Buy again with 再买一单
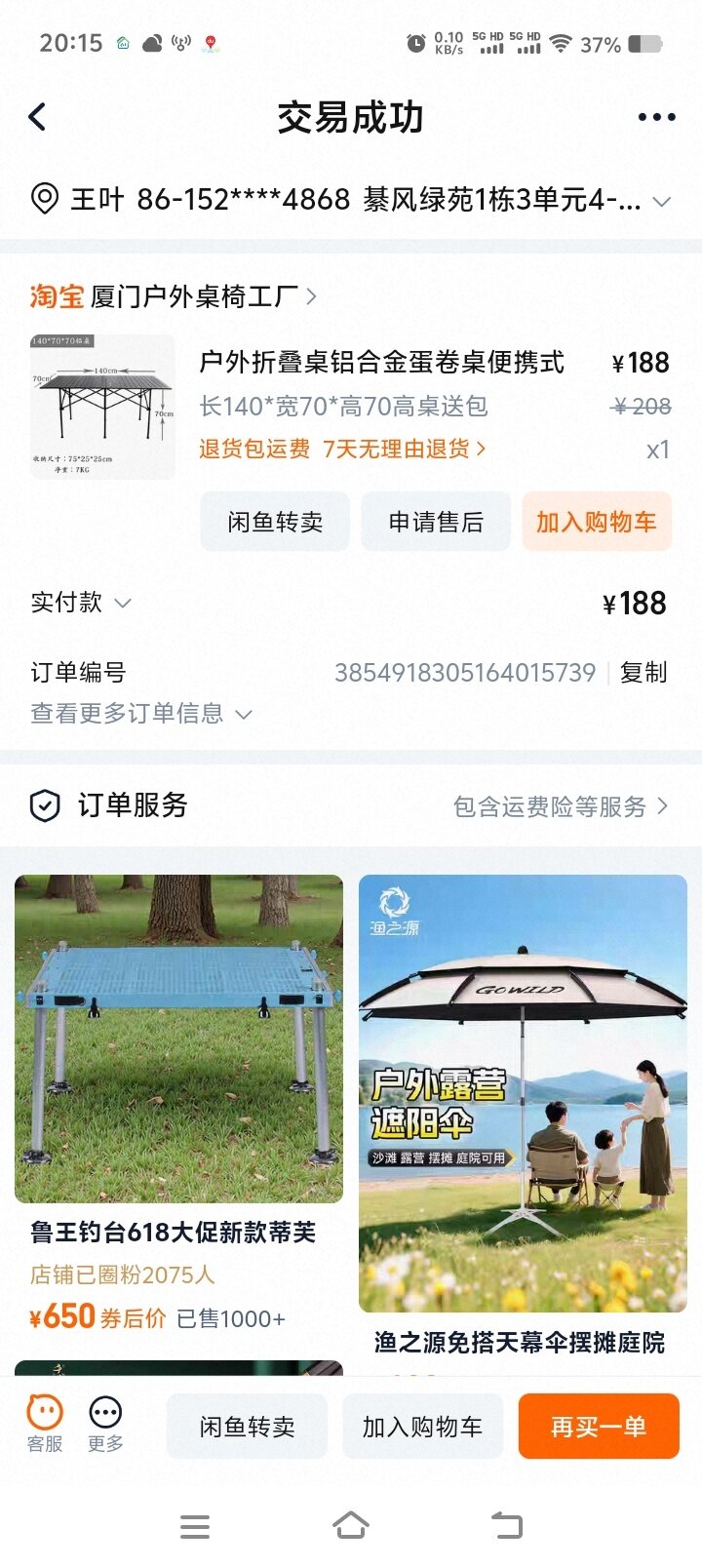 598,1427
